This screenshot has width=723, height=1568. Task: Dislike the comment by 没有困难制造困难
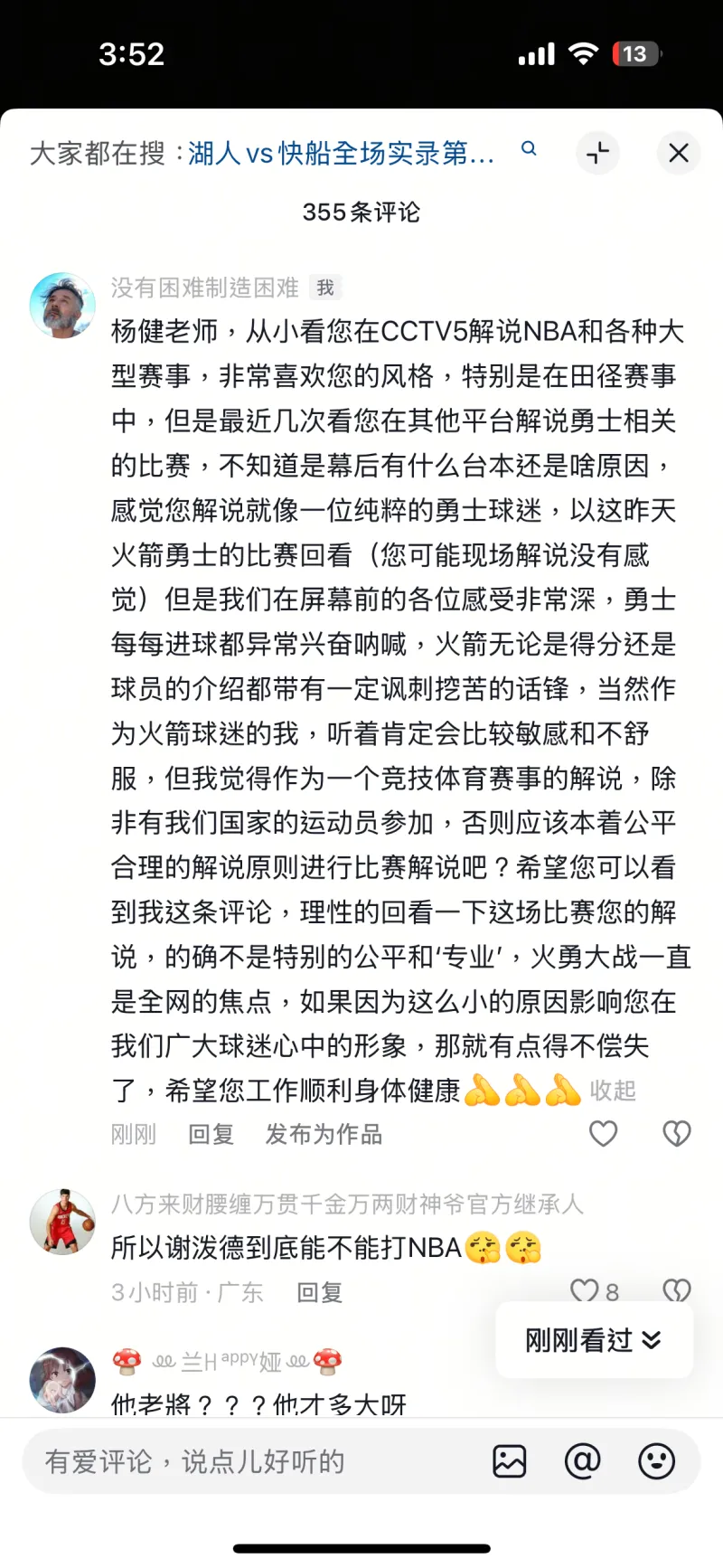(676, 1134)
